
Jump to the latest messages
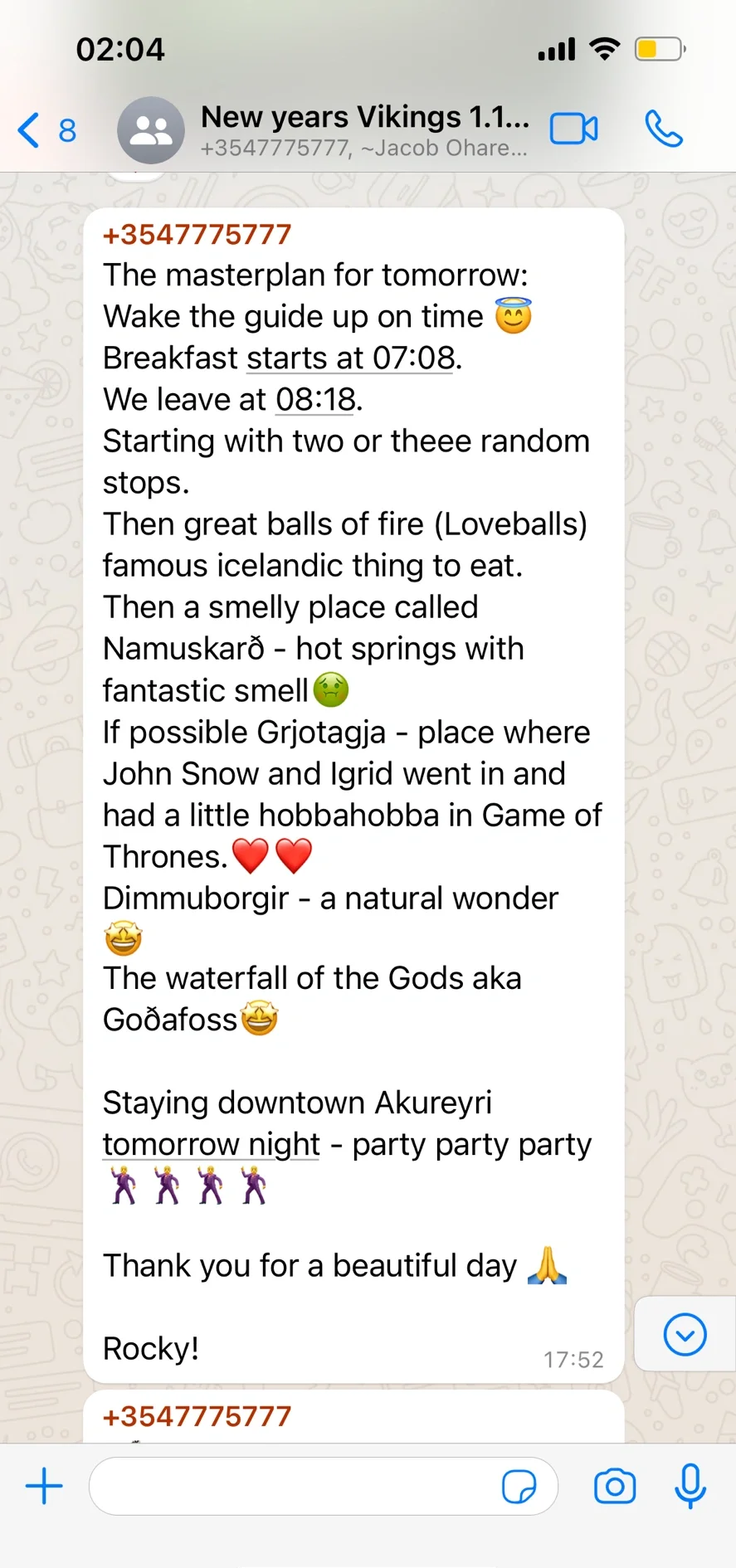(685, 1335)
